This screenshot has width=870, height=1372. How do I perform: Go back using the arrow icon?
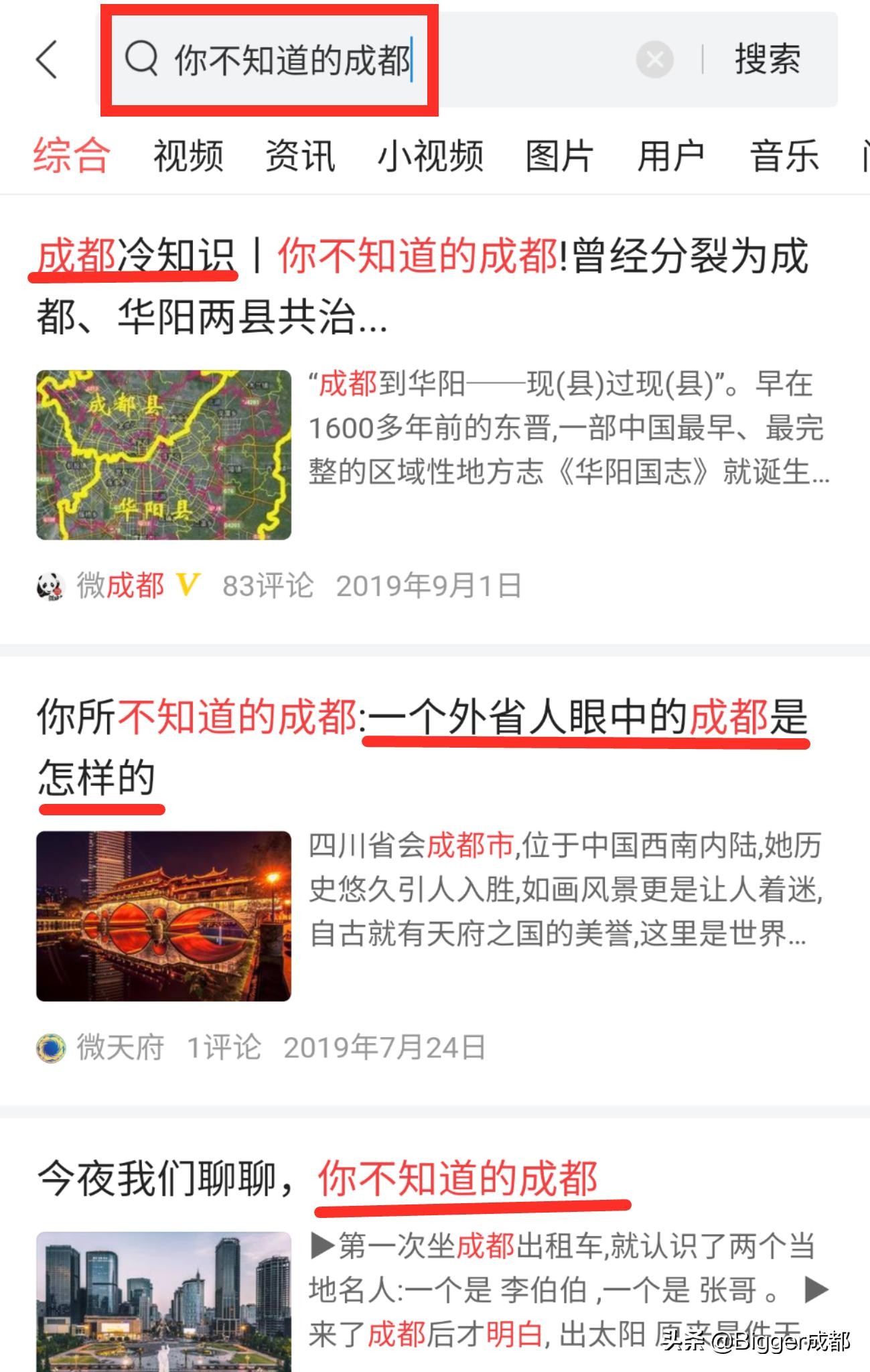tap(47, 60)
